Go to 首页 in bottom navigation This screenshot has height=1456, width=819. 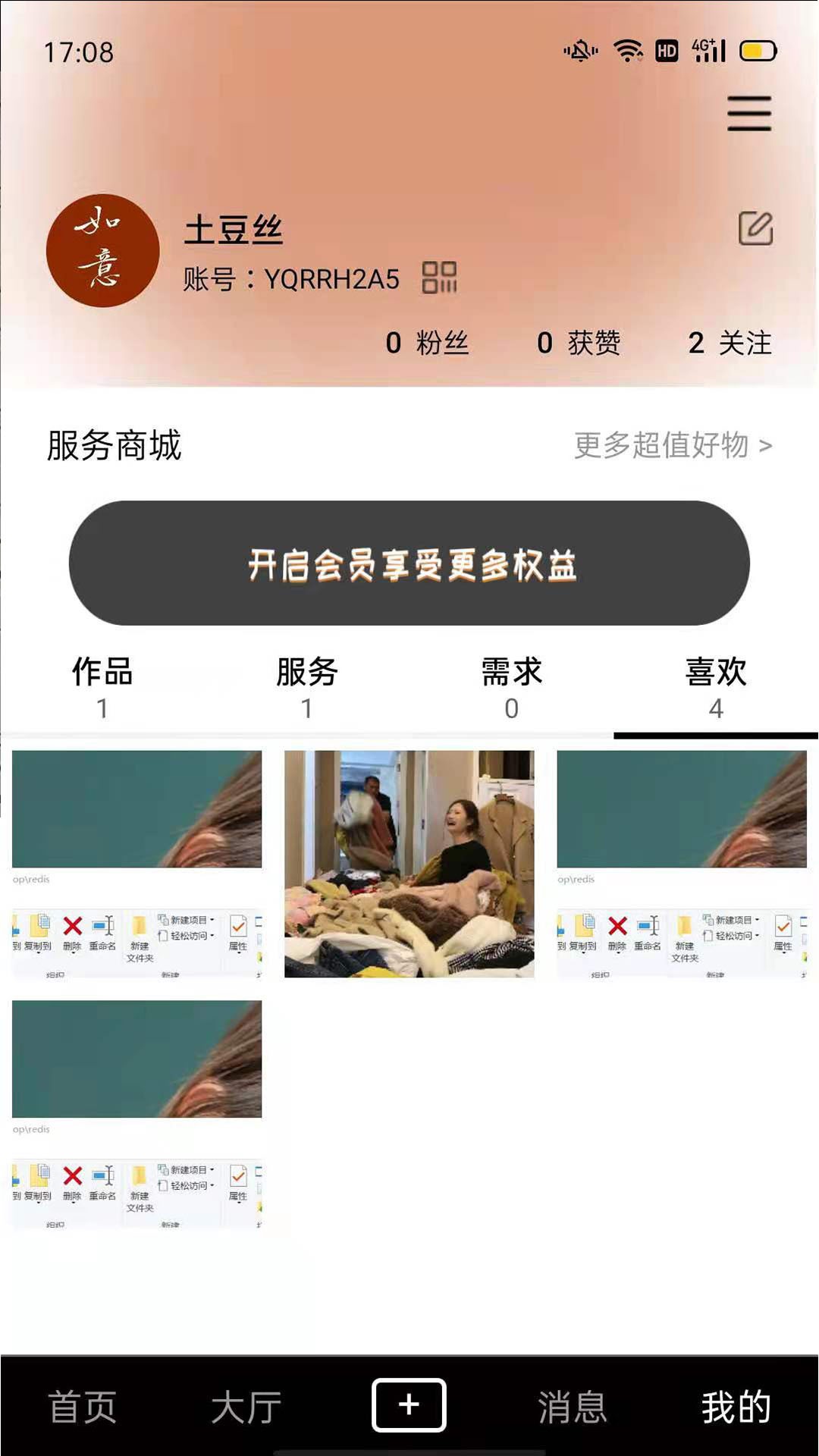pyautogui.click(x=82, y=1407)
